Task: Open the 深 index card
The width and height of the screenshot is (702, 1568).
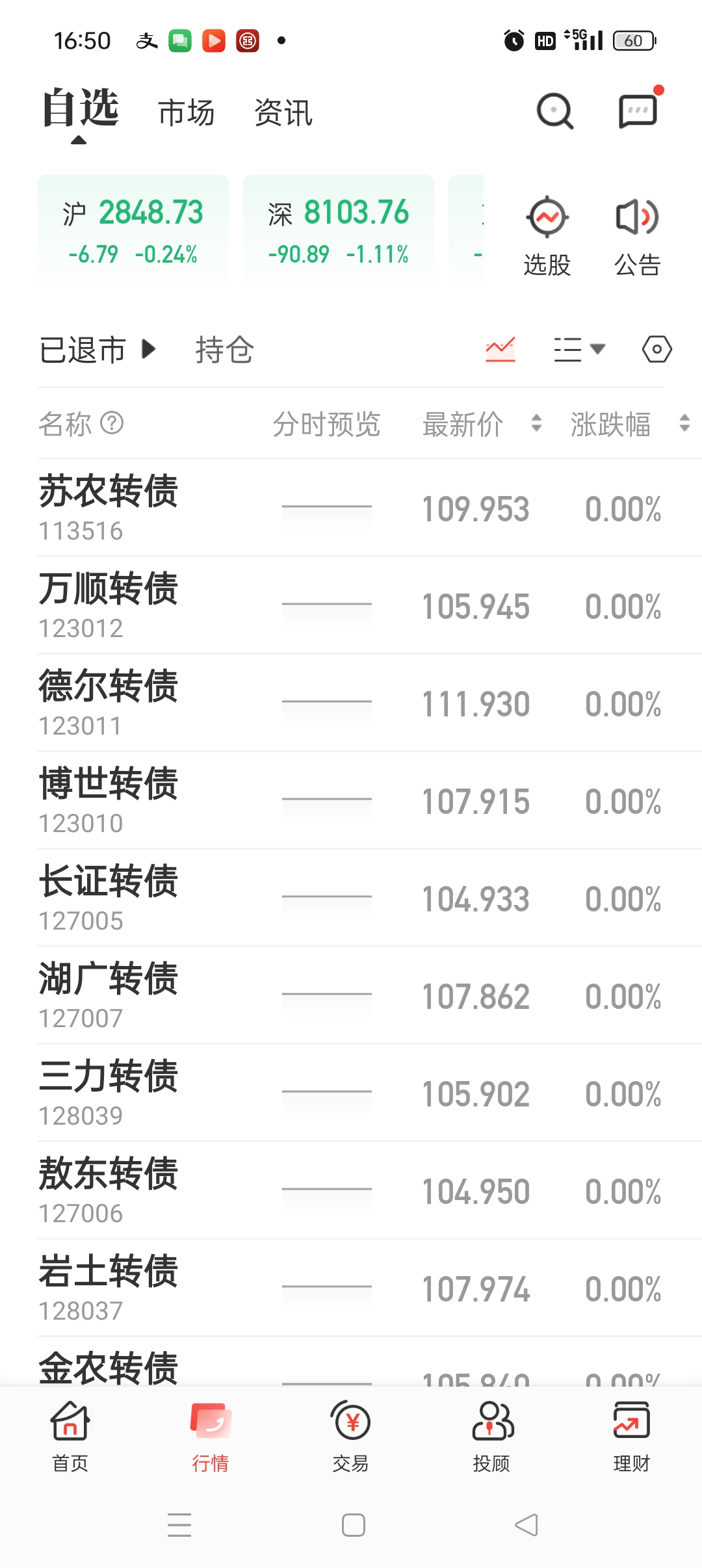Action: click(x=339, y=229)
